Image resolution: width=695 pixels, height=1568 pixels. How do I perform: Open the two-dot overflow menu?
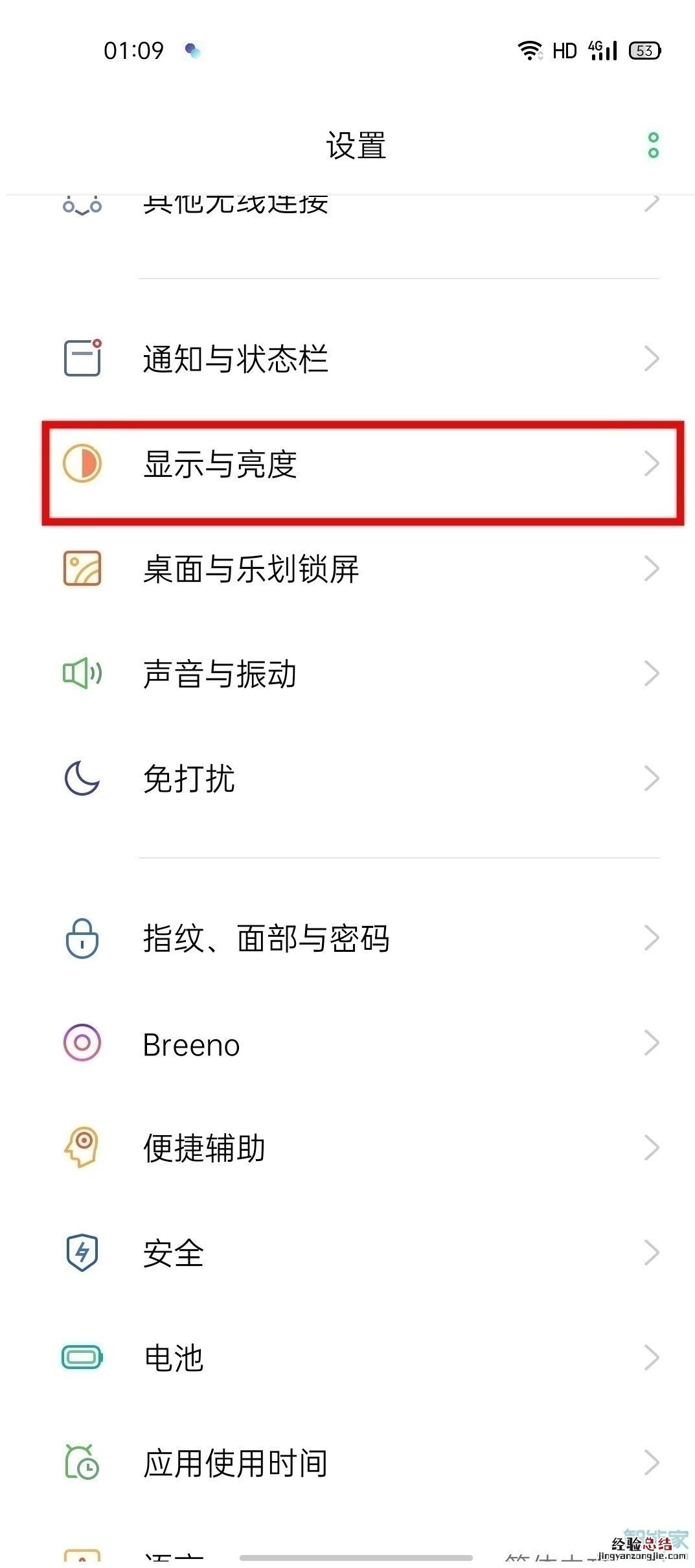[x=653, y=145]
